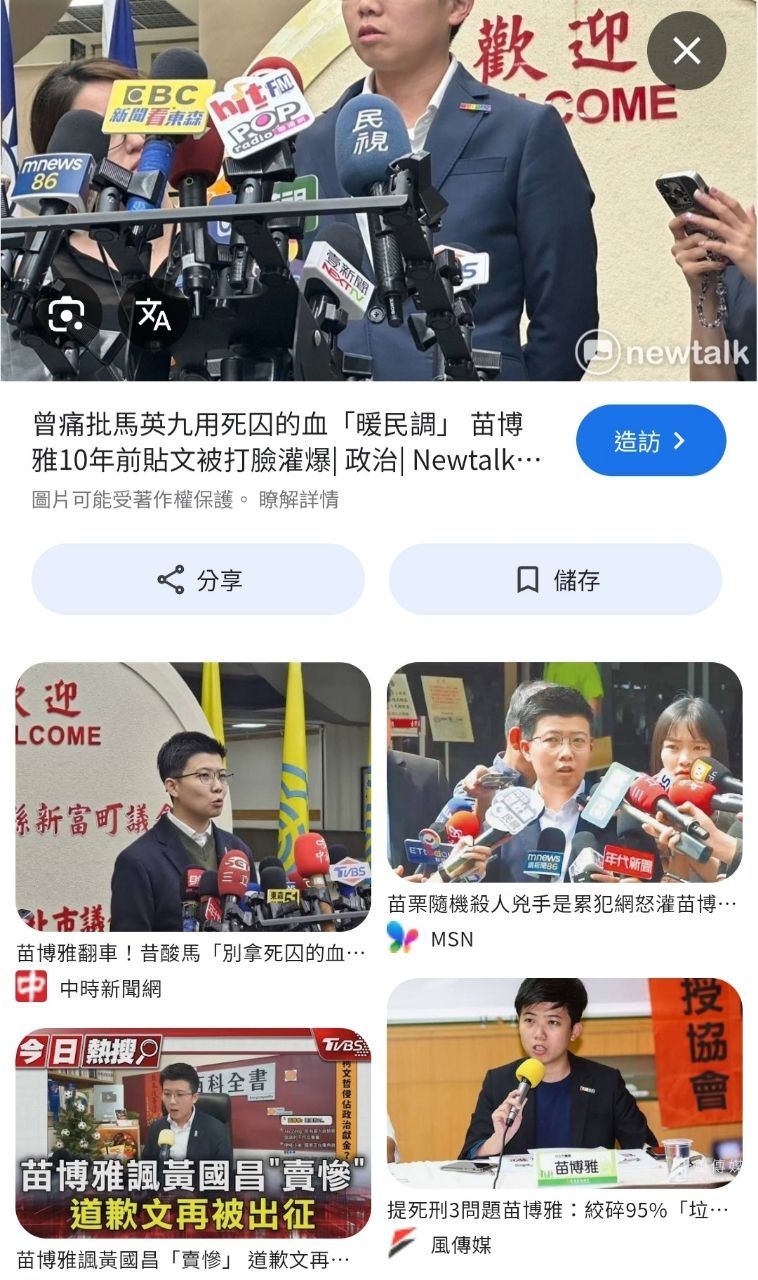758x1280 pixels.
Task: Save the image with 儲存
Action: (x=555, y=579)
